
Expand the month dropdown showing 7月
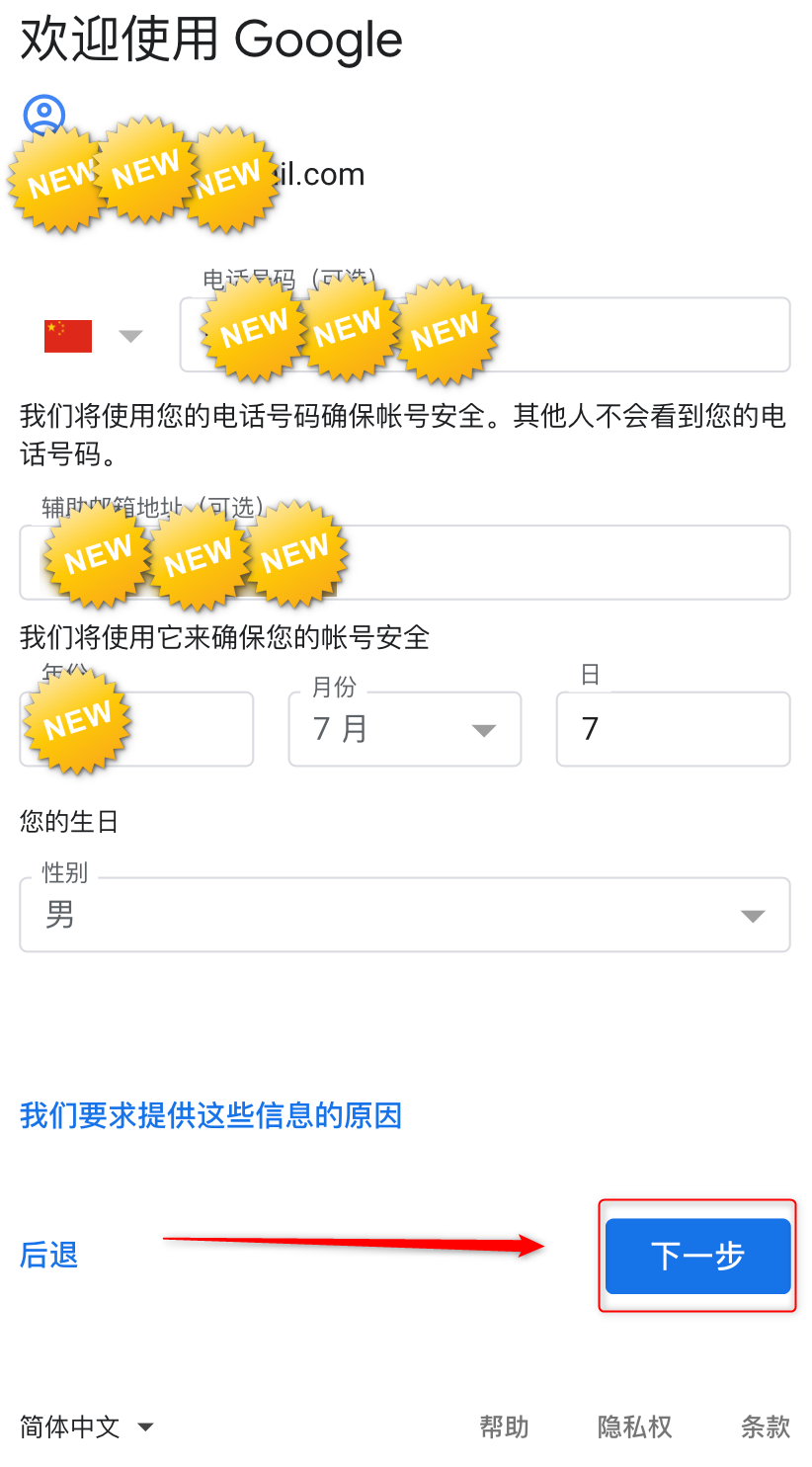coord(405,729)
